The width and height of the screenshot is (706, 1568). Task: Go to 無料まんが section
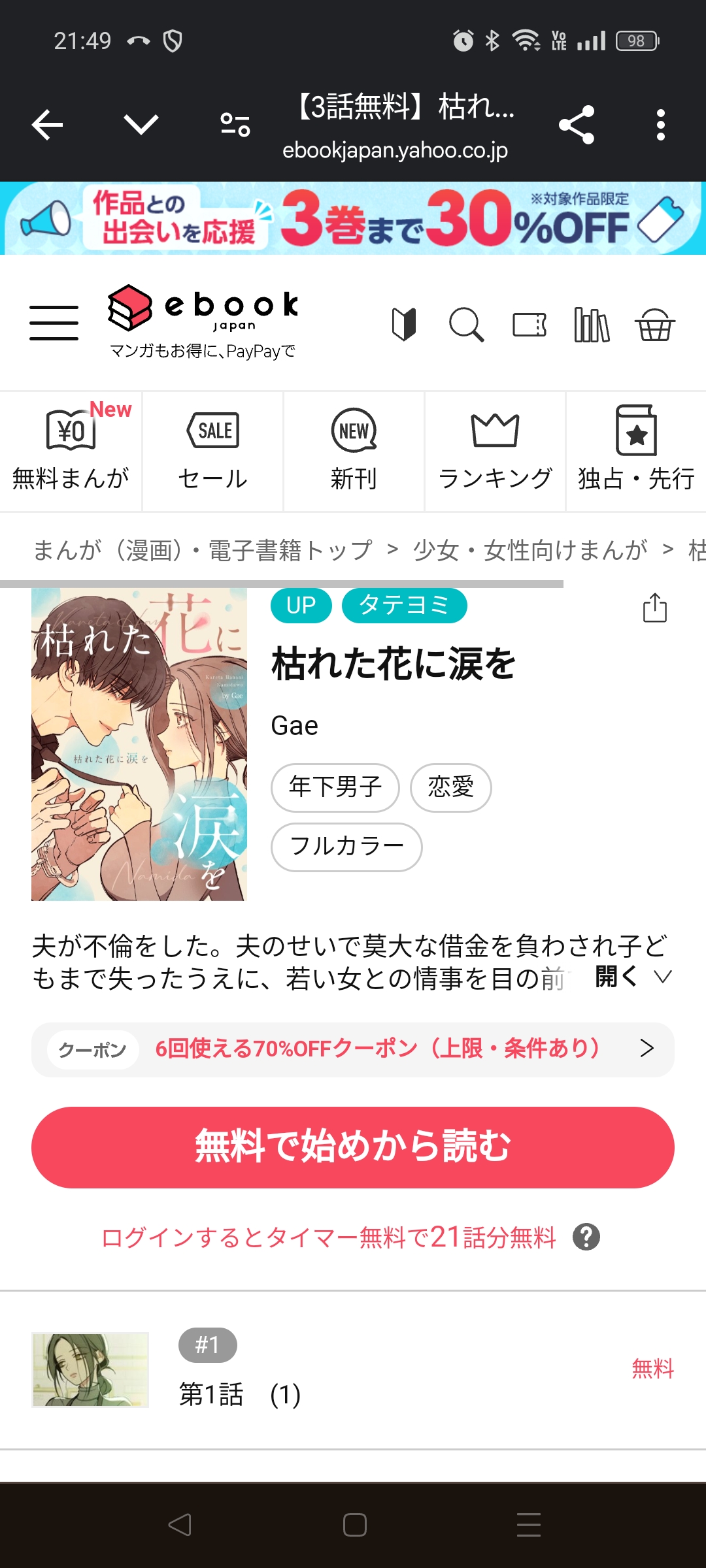[71, 451]
